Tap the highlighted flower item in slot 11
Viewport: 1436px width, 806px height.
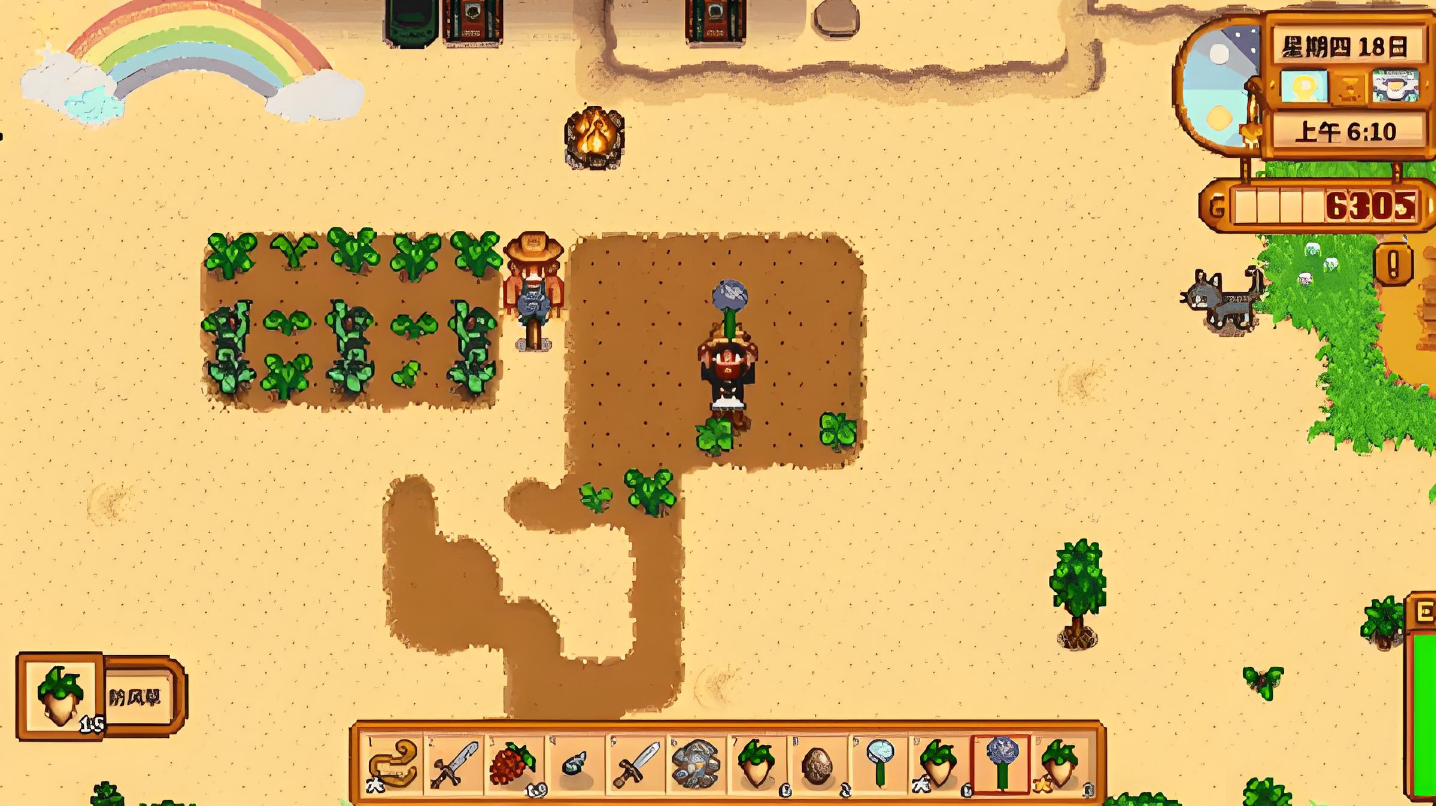(1000, 765)
